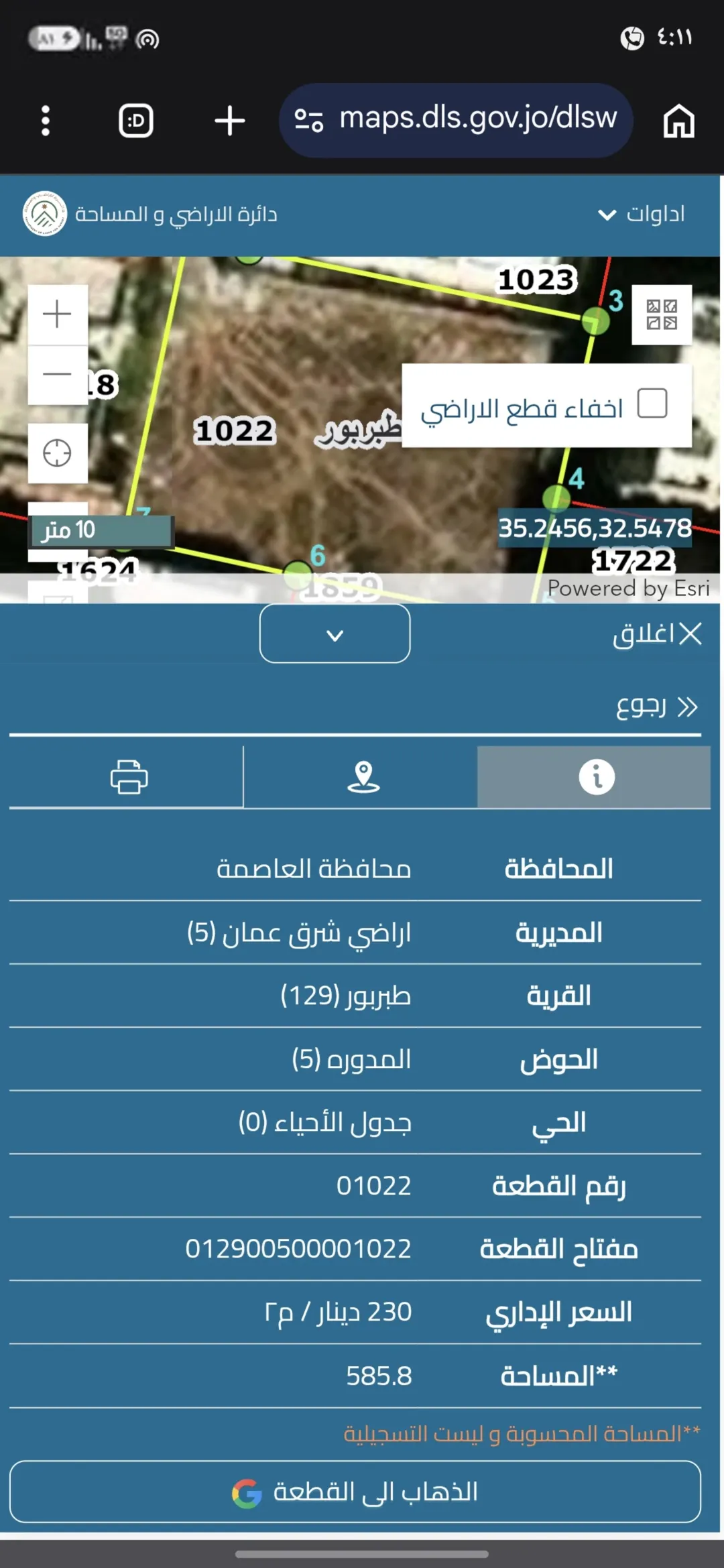
Task: Check the اخفاء قطع الاراضي checkbox
Action: point(652,404)
